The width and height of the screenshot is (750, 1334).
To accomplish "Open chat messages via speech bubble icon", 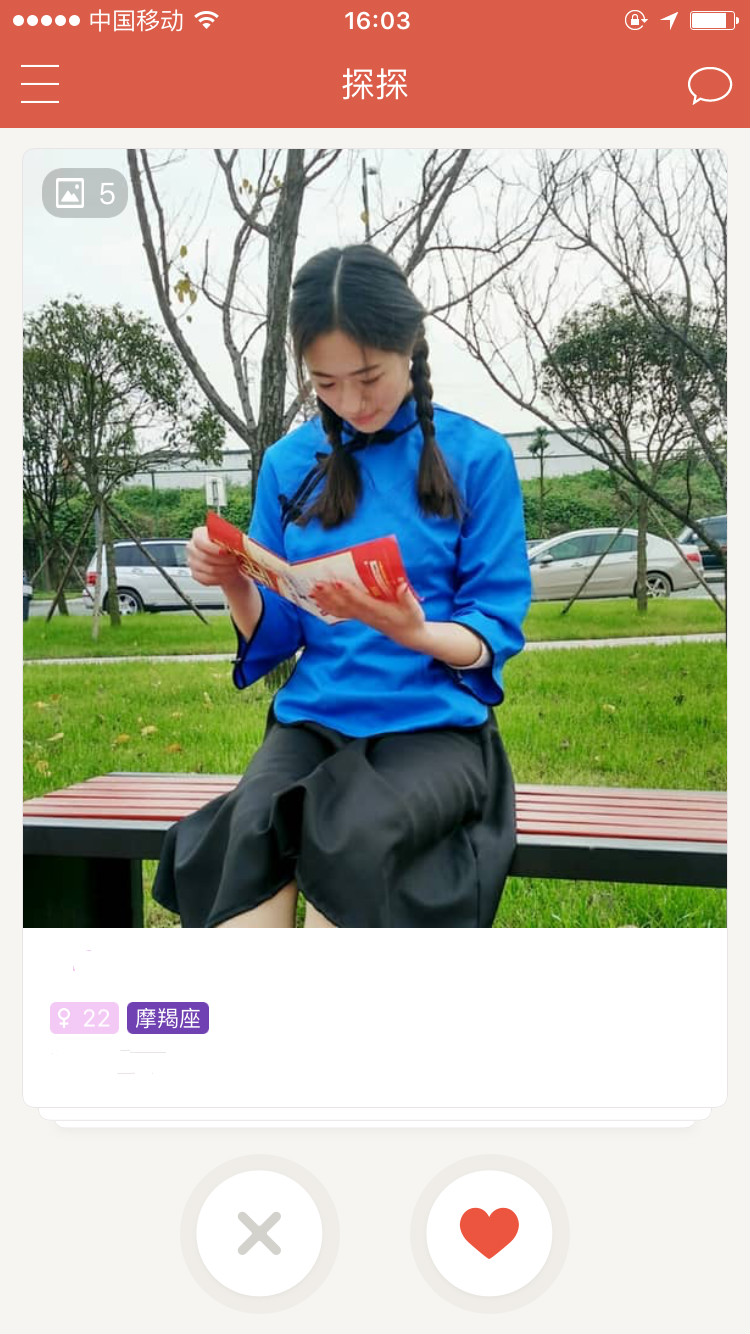I will (709, 85).
